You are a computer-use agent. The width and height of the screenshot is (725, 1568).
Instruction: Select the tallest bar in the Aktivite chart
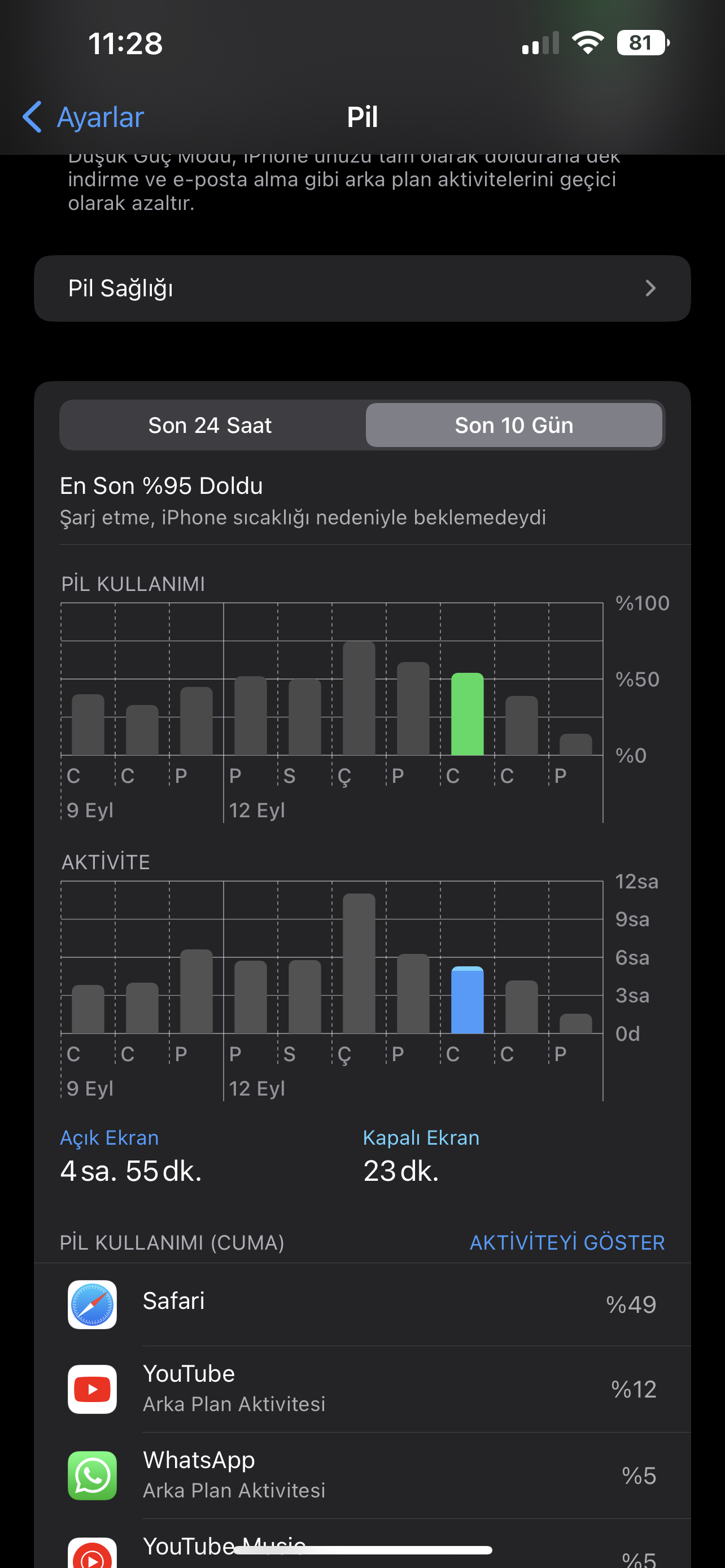(359, 963)
